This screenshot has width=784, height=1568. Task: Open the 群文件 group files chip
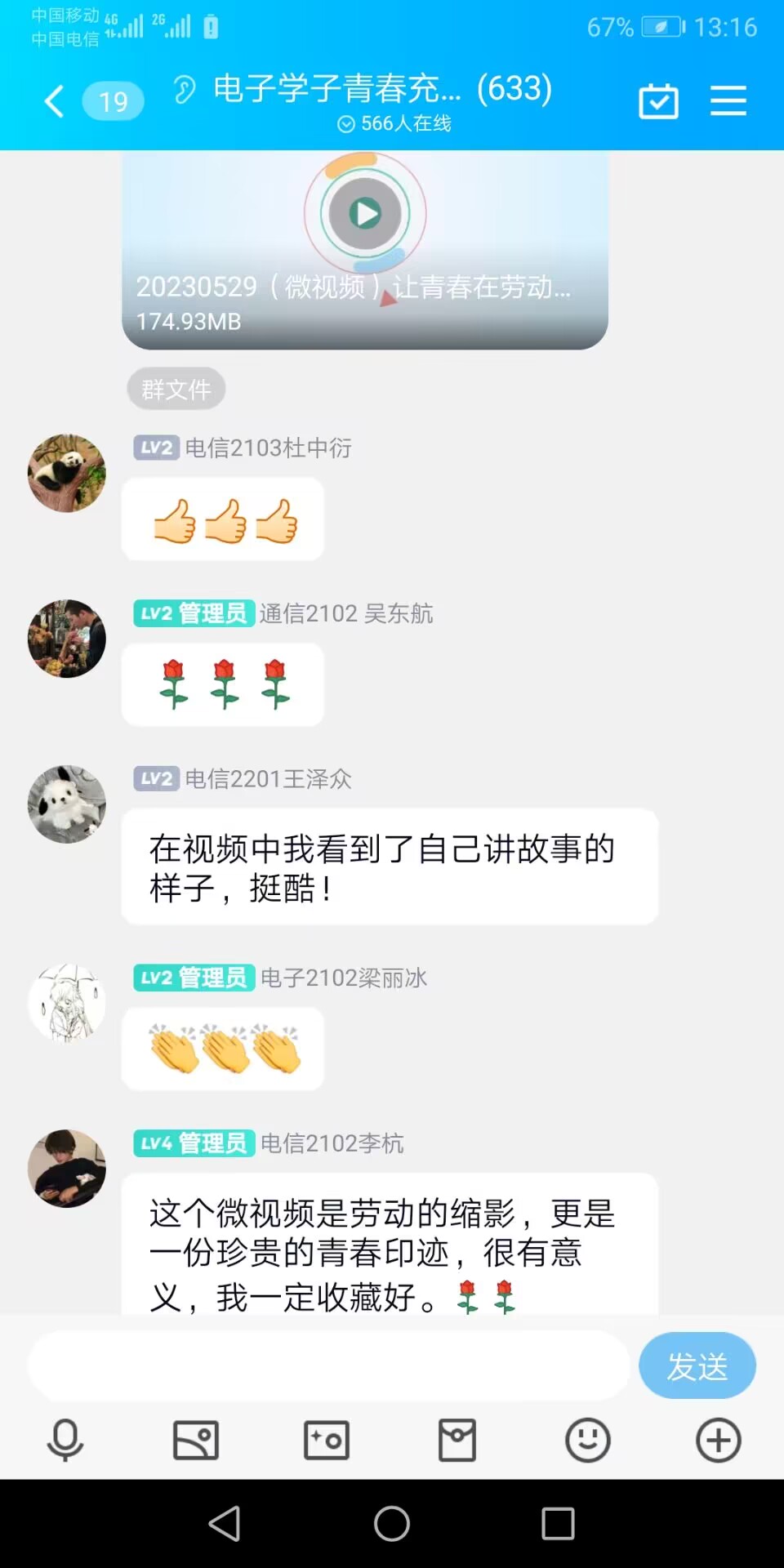tap(176, 390)
